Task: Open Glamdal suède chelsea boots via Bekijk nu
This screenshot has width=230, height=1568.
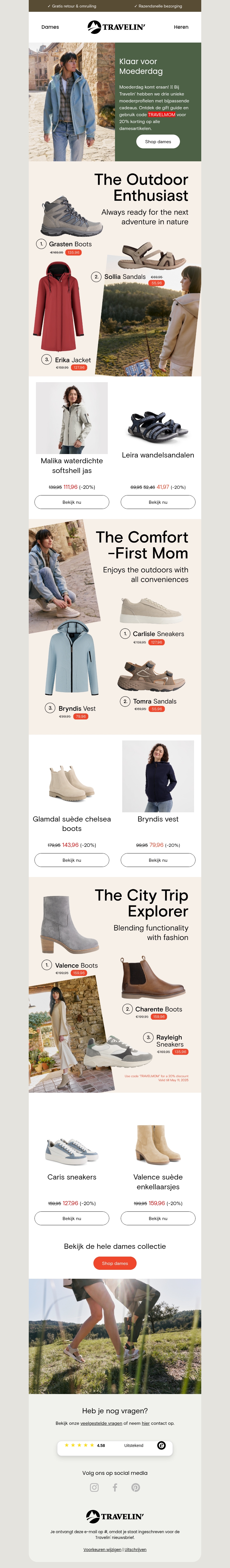Action: [x=72, y=860]
